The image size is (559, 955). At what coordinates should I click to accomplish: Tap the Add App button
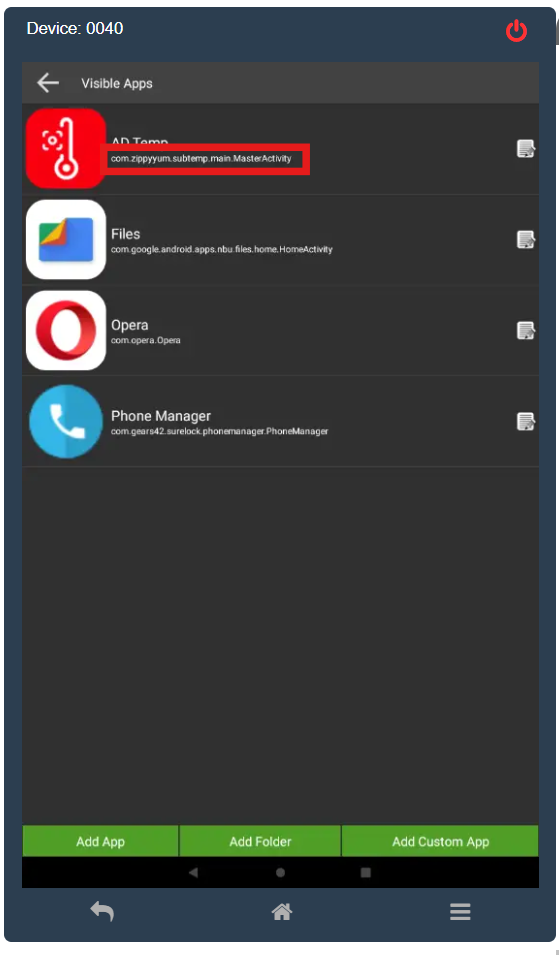(100, 841)
